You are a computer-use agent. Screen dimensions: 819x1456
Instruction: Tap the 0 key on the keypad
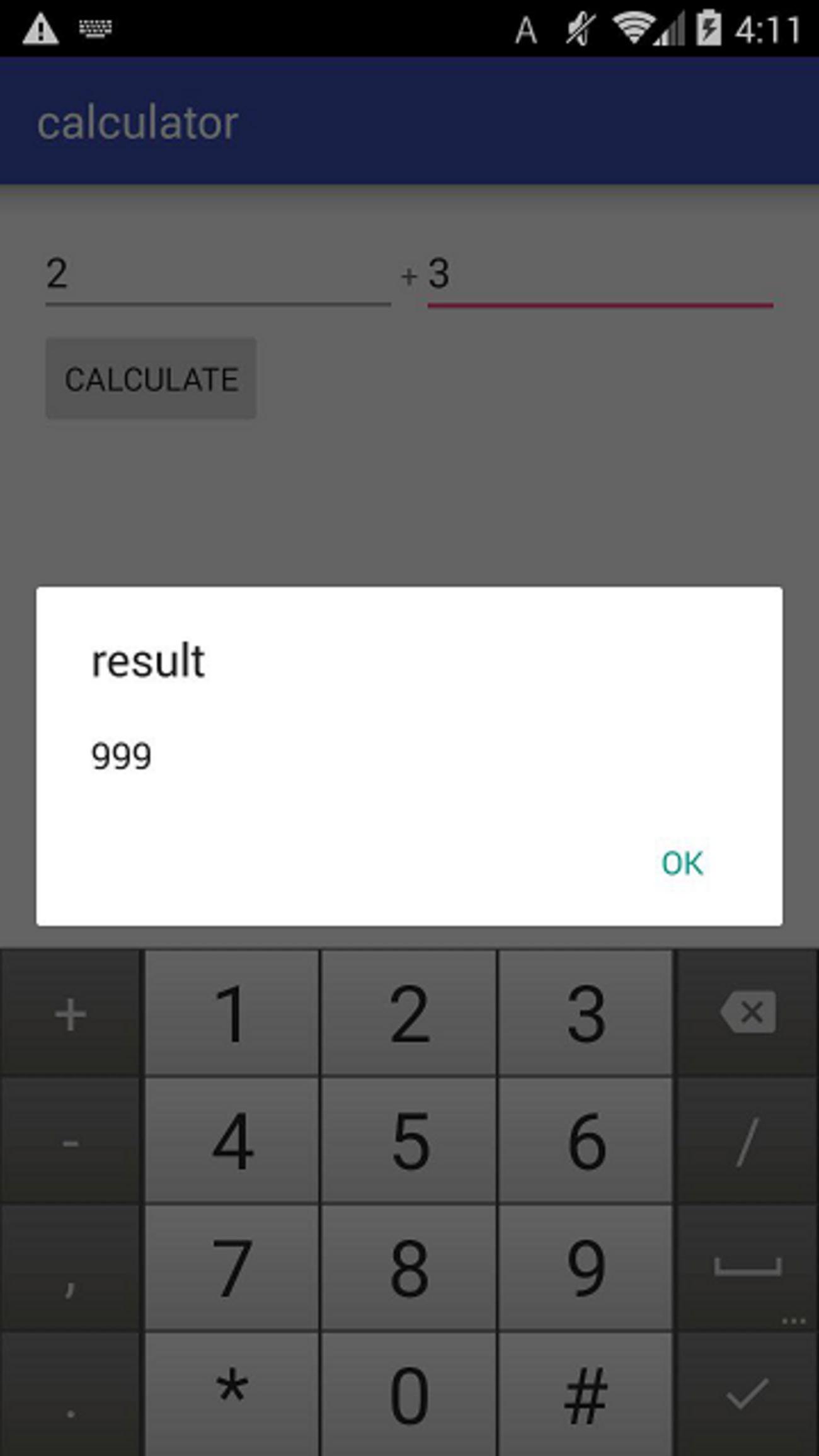coord(409,1394)
